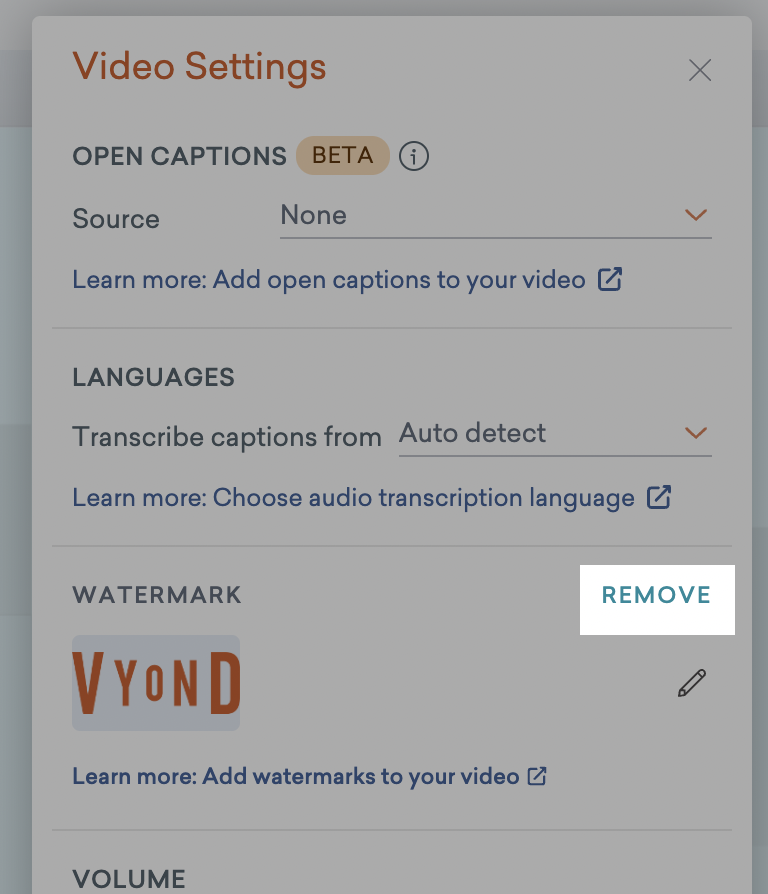
Task: Open the Add open captions help link
Action: (x=347, y=279)
